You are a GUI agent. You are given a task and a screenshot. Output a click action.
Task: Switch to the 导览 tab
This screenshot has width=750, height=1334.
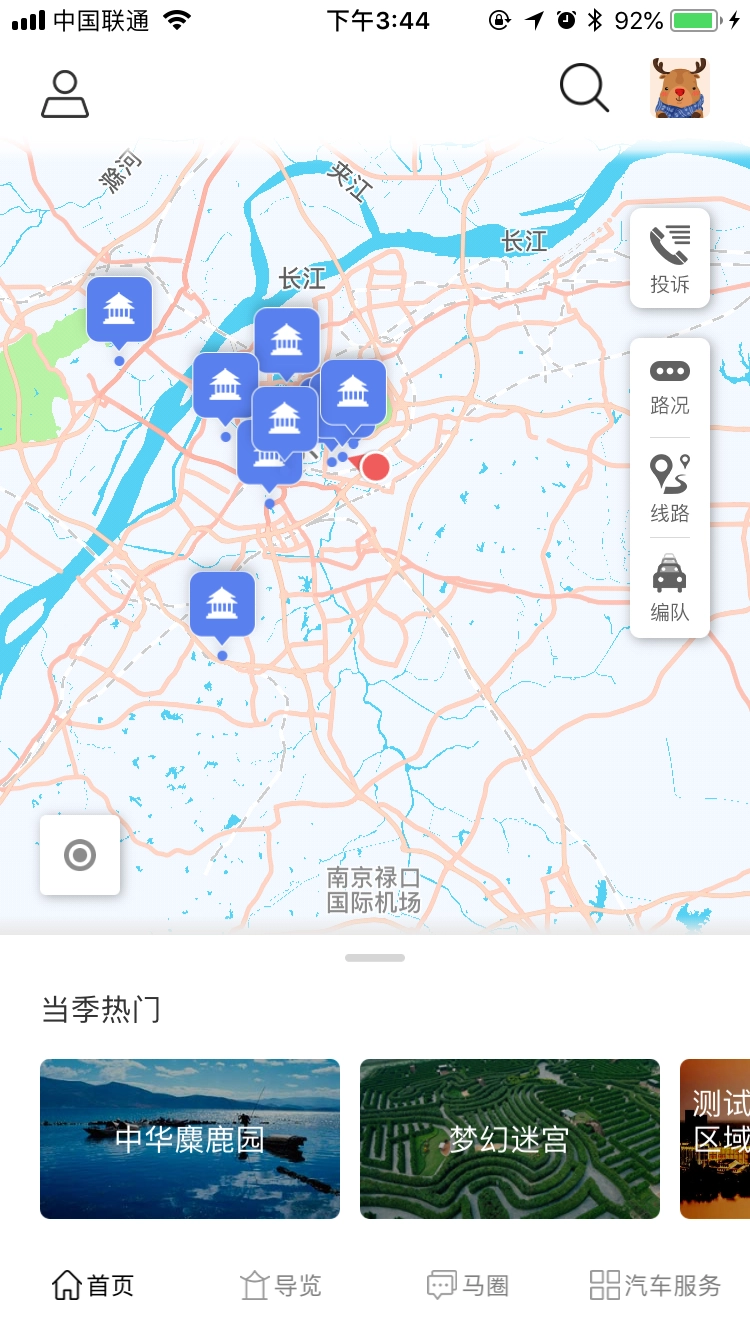click(281, 1285)
